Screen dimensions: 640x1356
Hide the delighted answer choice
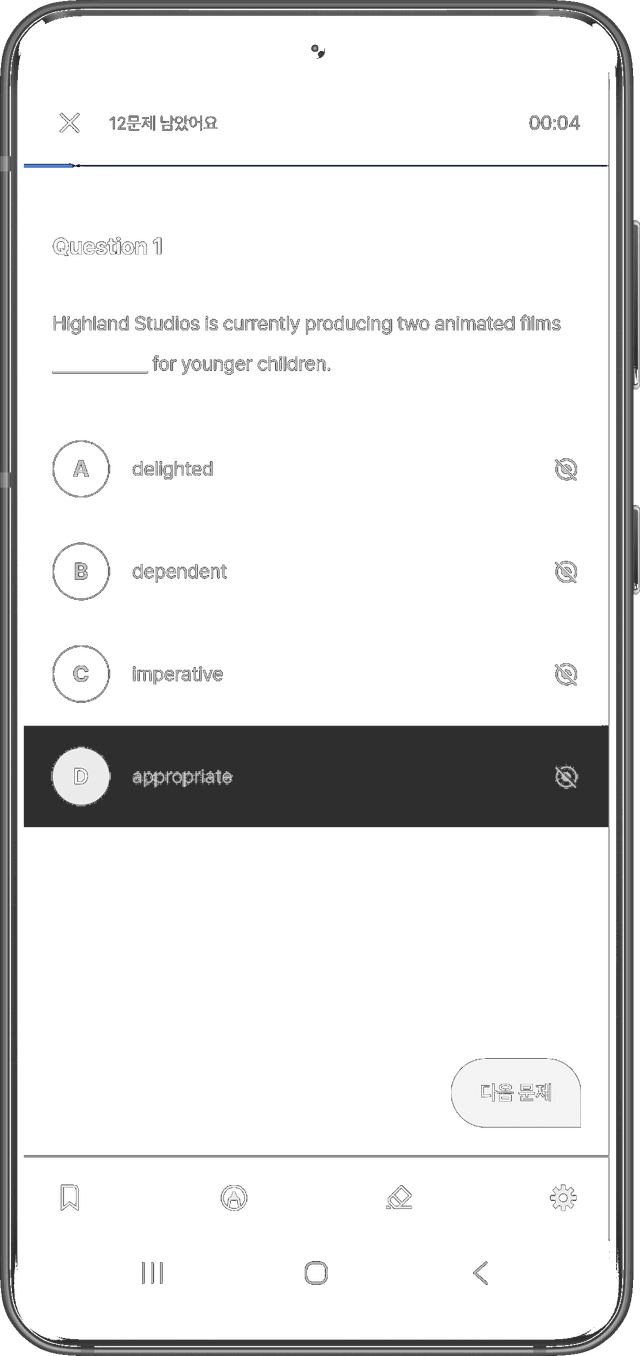click(x=566, y=470)
